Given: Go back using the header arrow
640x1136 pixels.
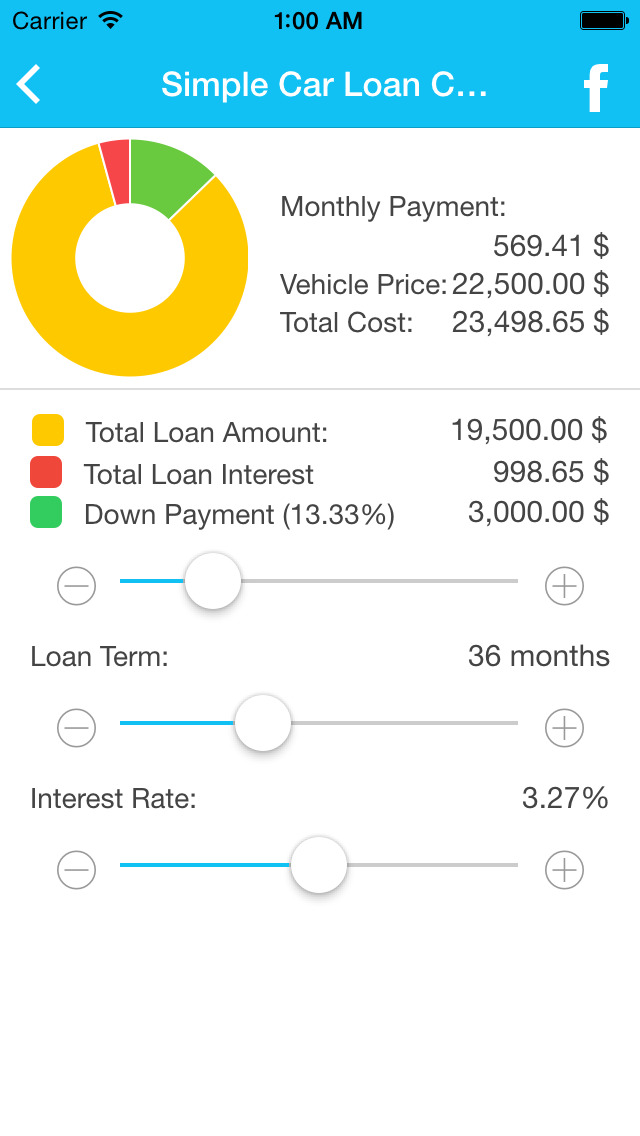Looking at the screenshot, I should coord(30,85).
